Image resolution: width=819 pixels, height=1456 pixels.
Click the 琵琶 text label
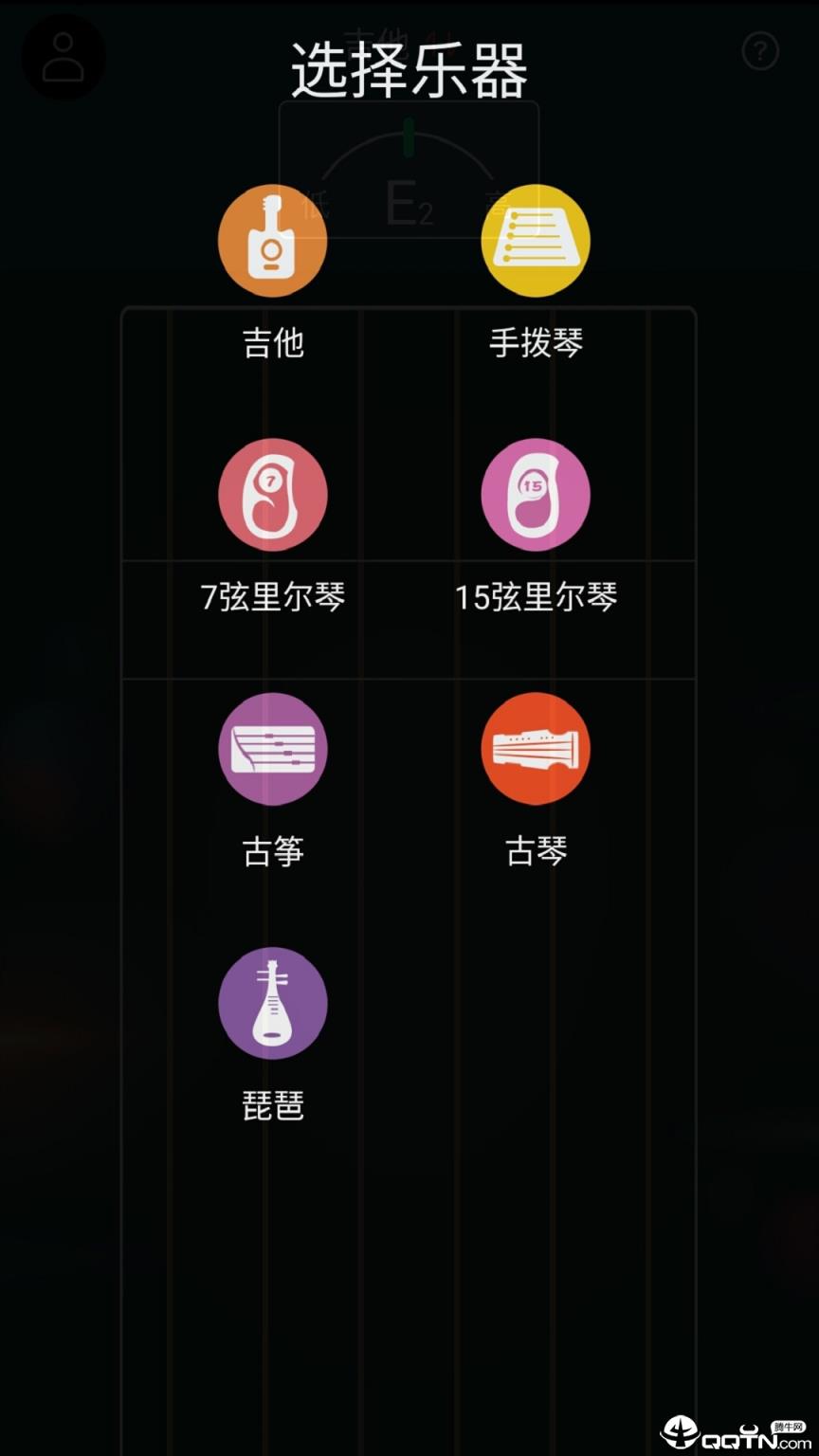point(273,1106)
